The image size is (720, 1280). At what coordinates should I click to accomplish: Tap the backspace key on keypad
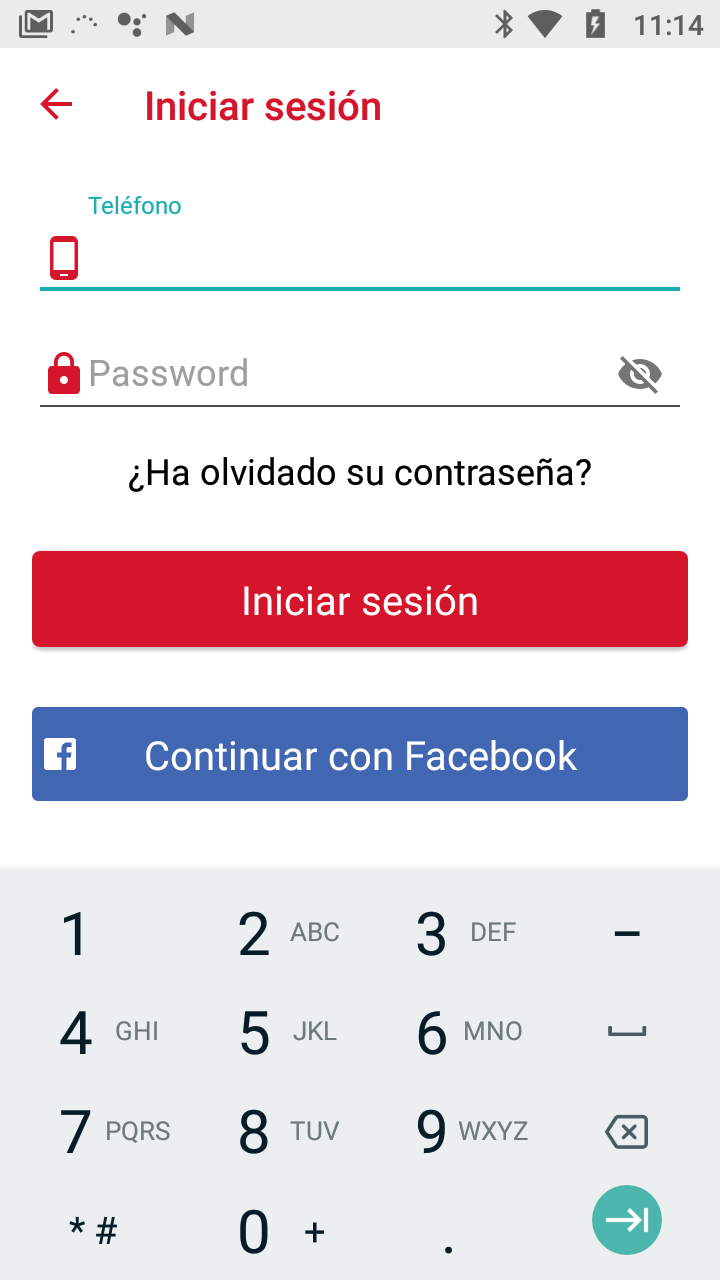point(627,1132)
